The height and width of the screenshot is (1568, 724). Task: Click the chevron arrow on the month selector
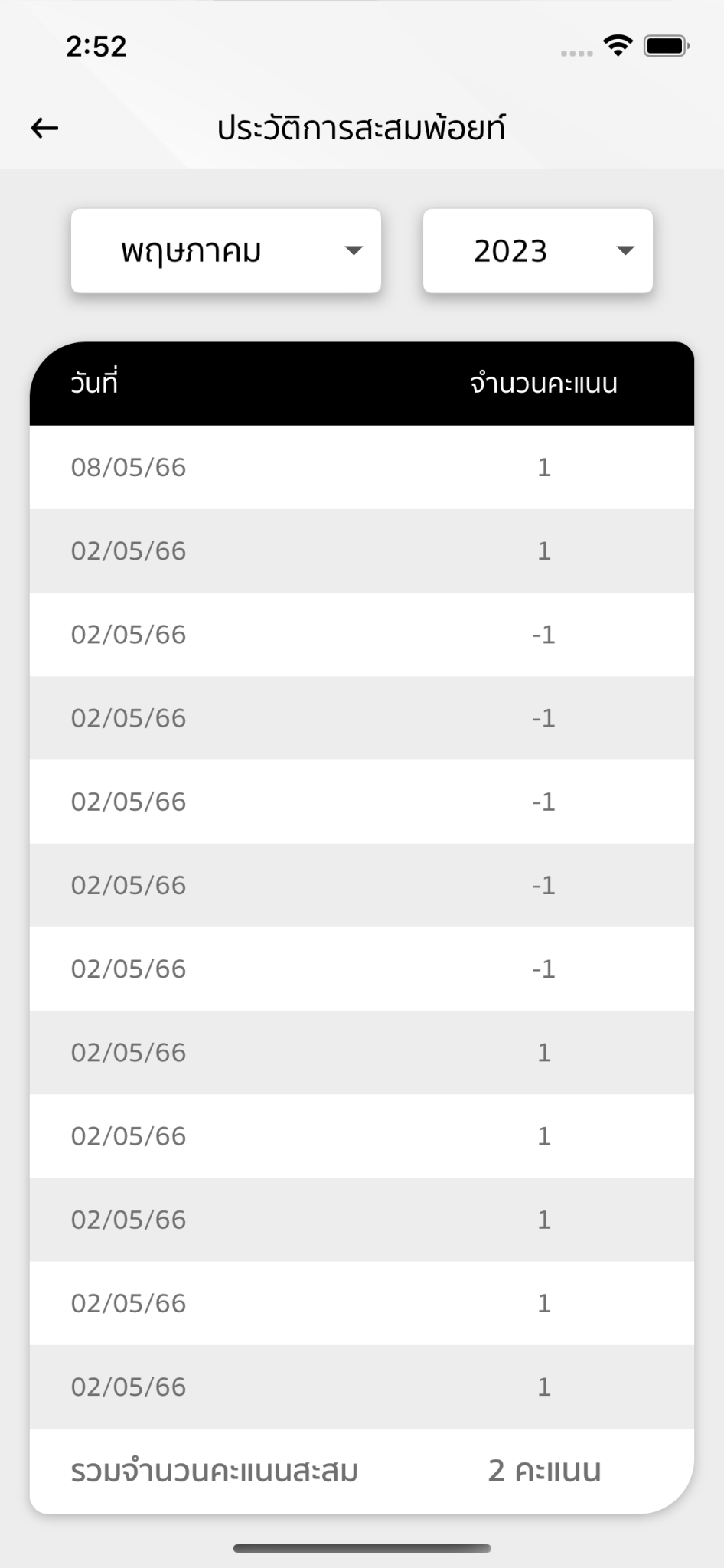pos(354,250)
